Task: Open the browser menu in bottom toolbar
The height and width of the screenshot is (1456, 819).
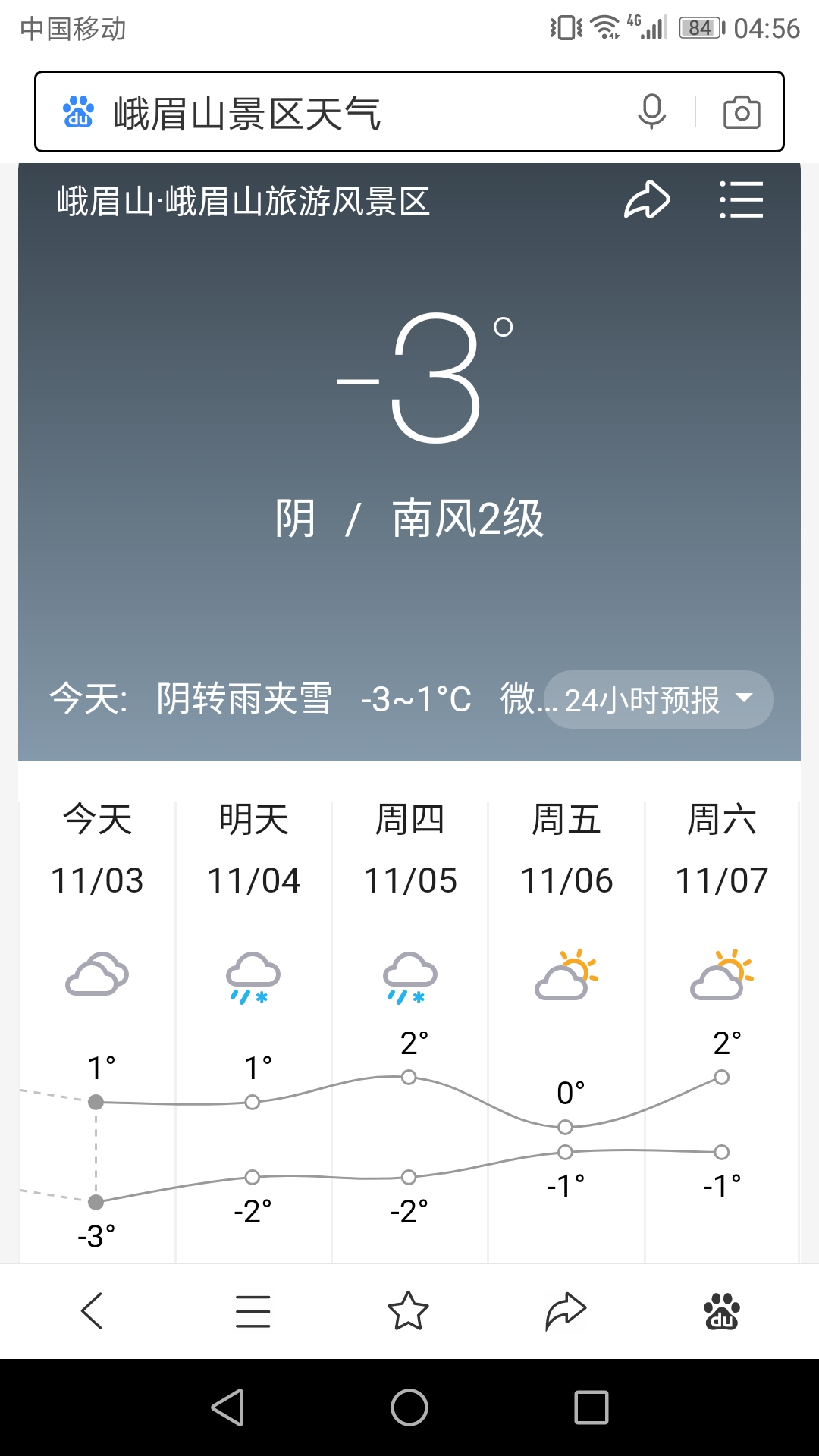Action: click(253, 1310)
